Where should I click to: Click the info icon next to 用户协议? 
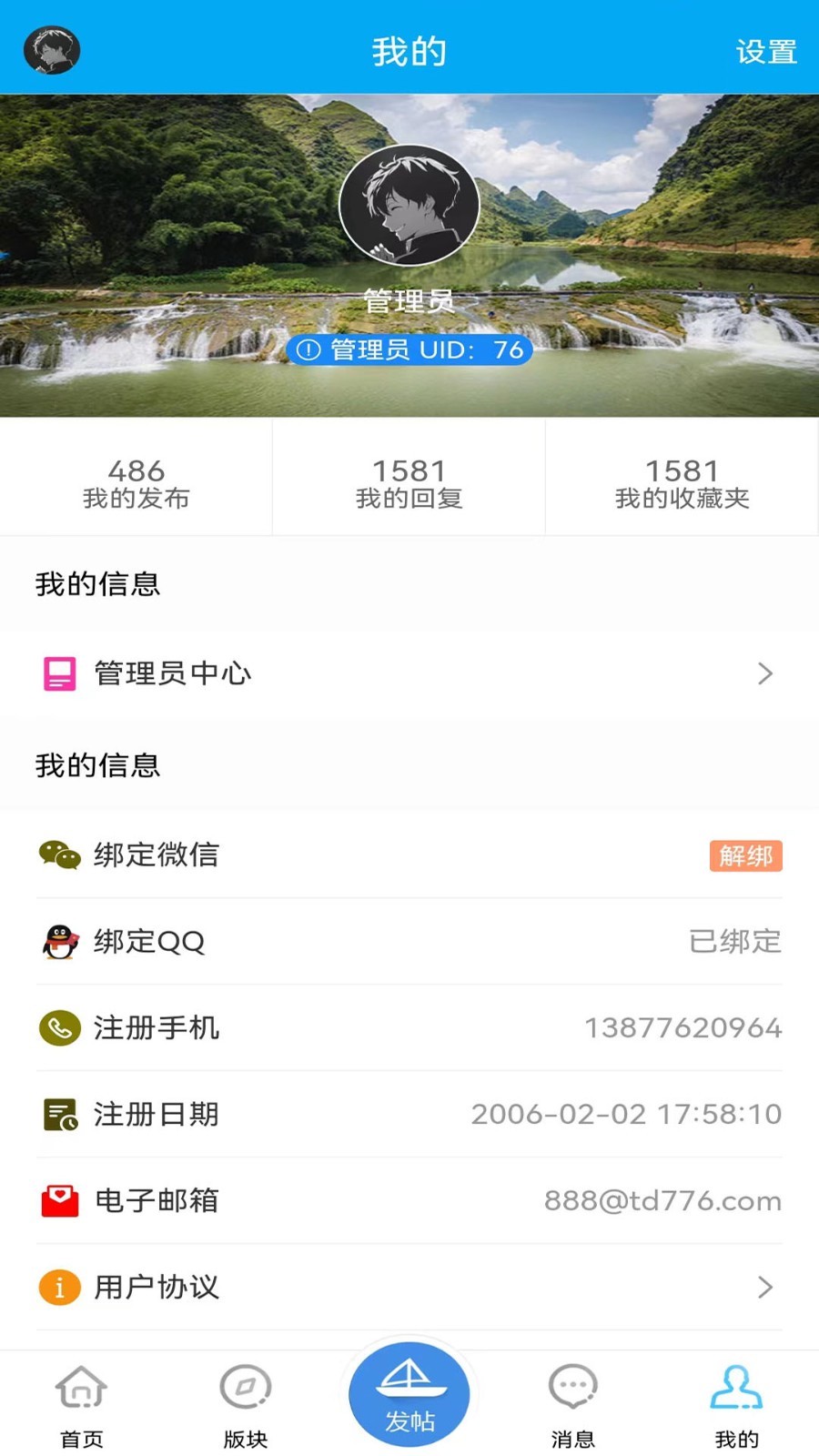[59, 1287]
